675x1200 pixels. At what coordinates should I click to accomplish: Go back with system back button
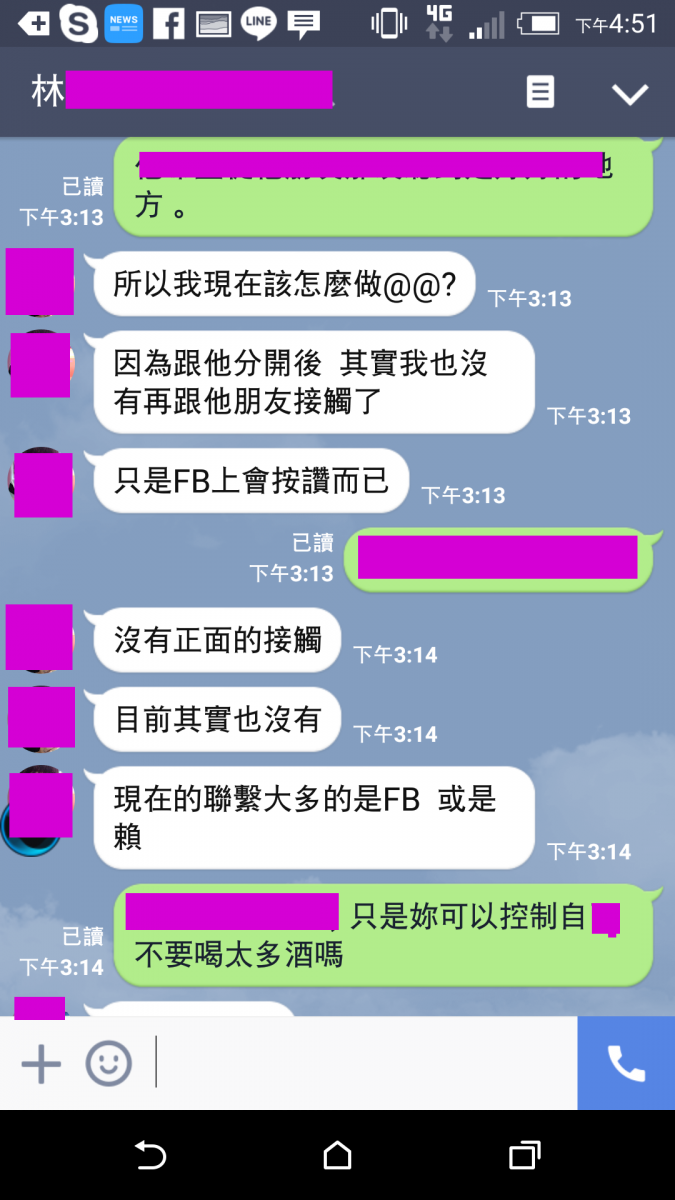click(150, 1156)
